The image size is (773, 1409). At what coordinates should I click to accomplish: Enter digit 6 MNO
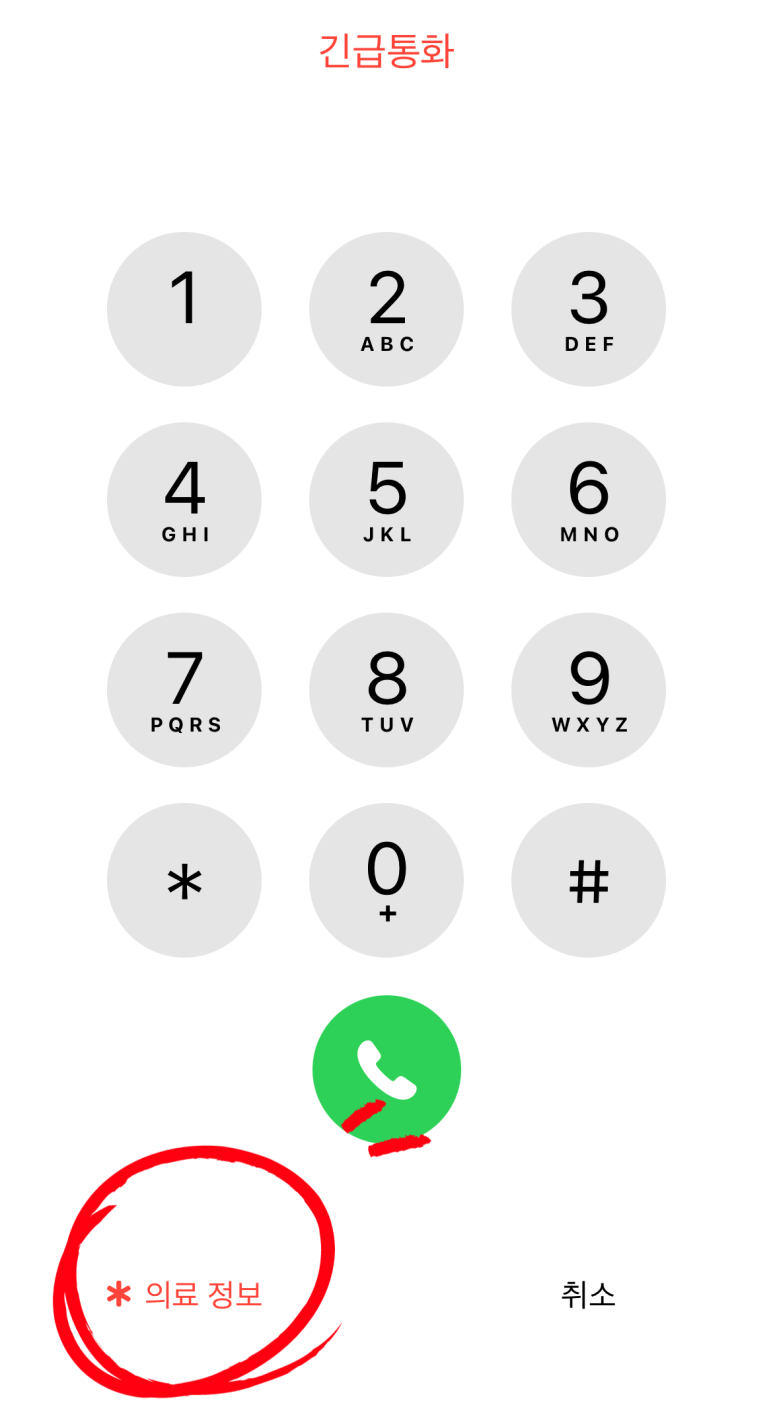[588, 499]
